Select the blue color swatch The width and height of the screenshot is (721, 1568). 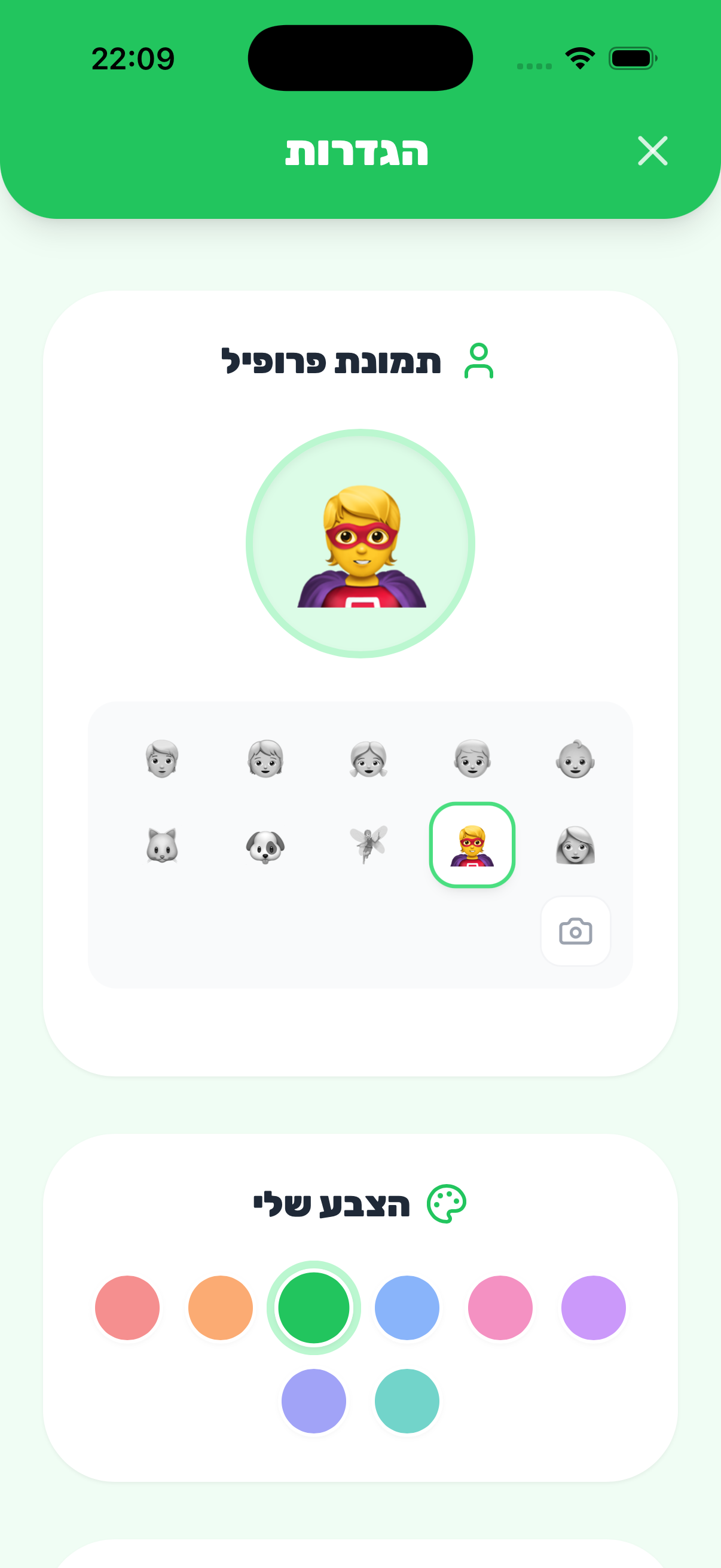pyautogui.click(x=407, y=1307)
